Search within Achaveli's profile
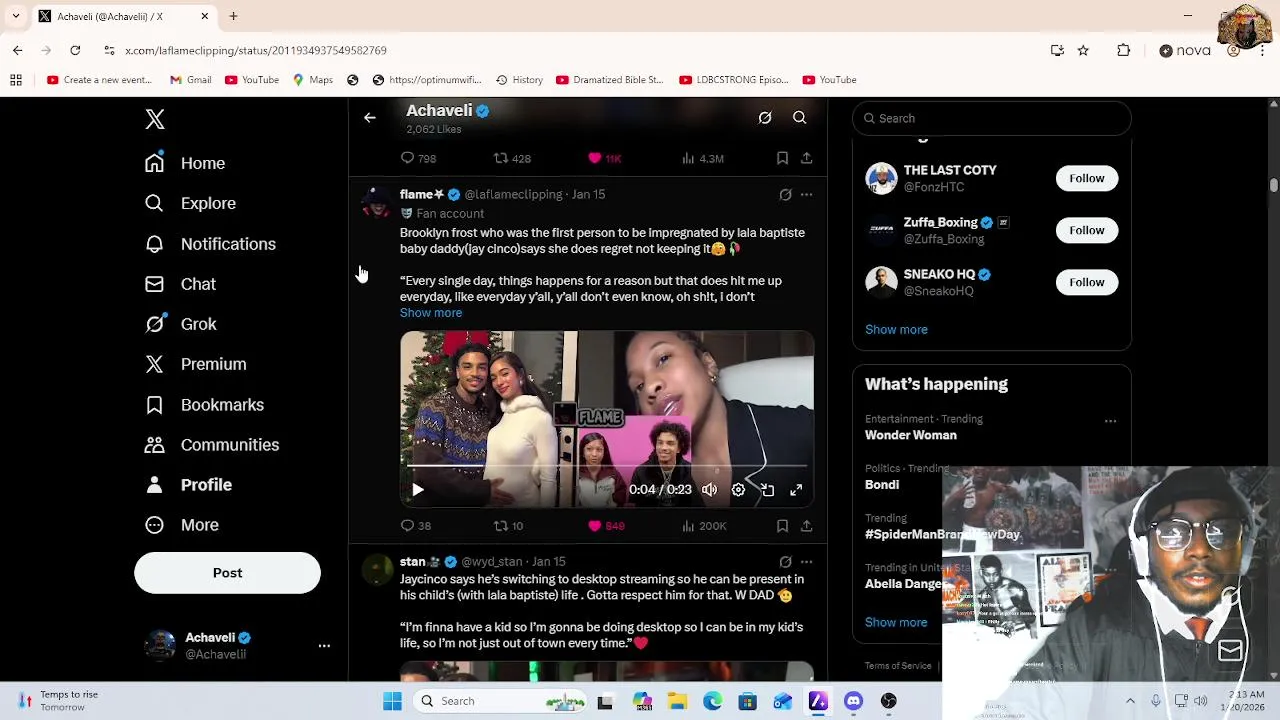This screenshot has width=1280, height=720. pyautogui.click(x=799, y=118)
